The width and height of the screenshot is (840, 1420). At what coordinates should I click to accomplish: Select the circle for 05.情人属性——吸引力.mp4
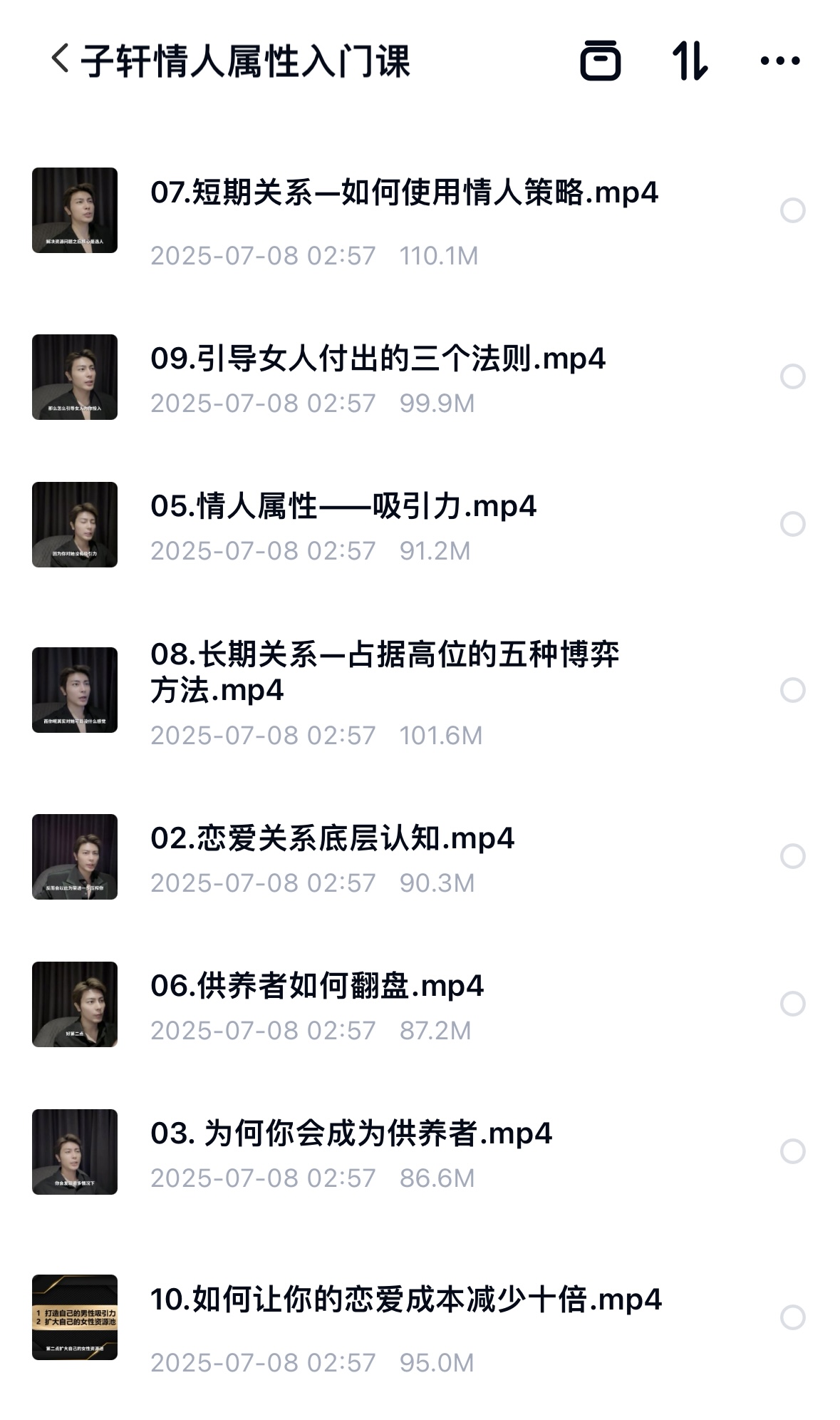tap(792, 524)
